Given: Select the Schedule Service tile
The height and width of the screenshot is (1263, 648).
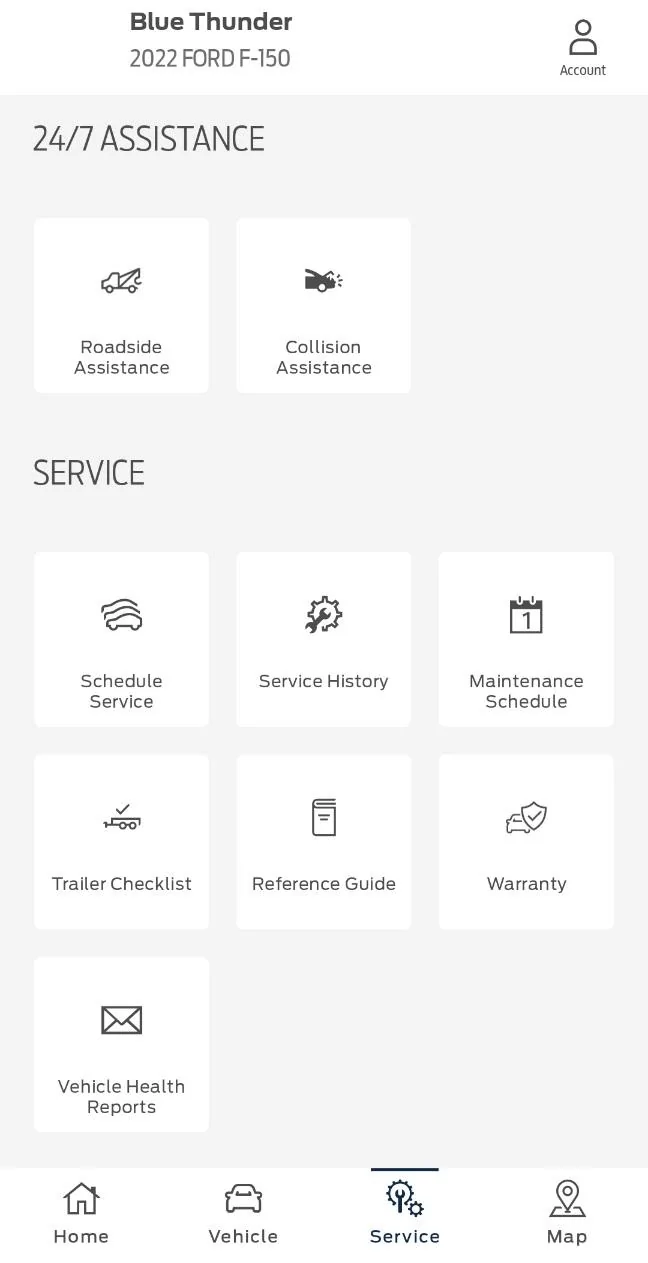Looking at the screenshot, I should (x=121, y=640).
